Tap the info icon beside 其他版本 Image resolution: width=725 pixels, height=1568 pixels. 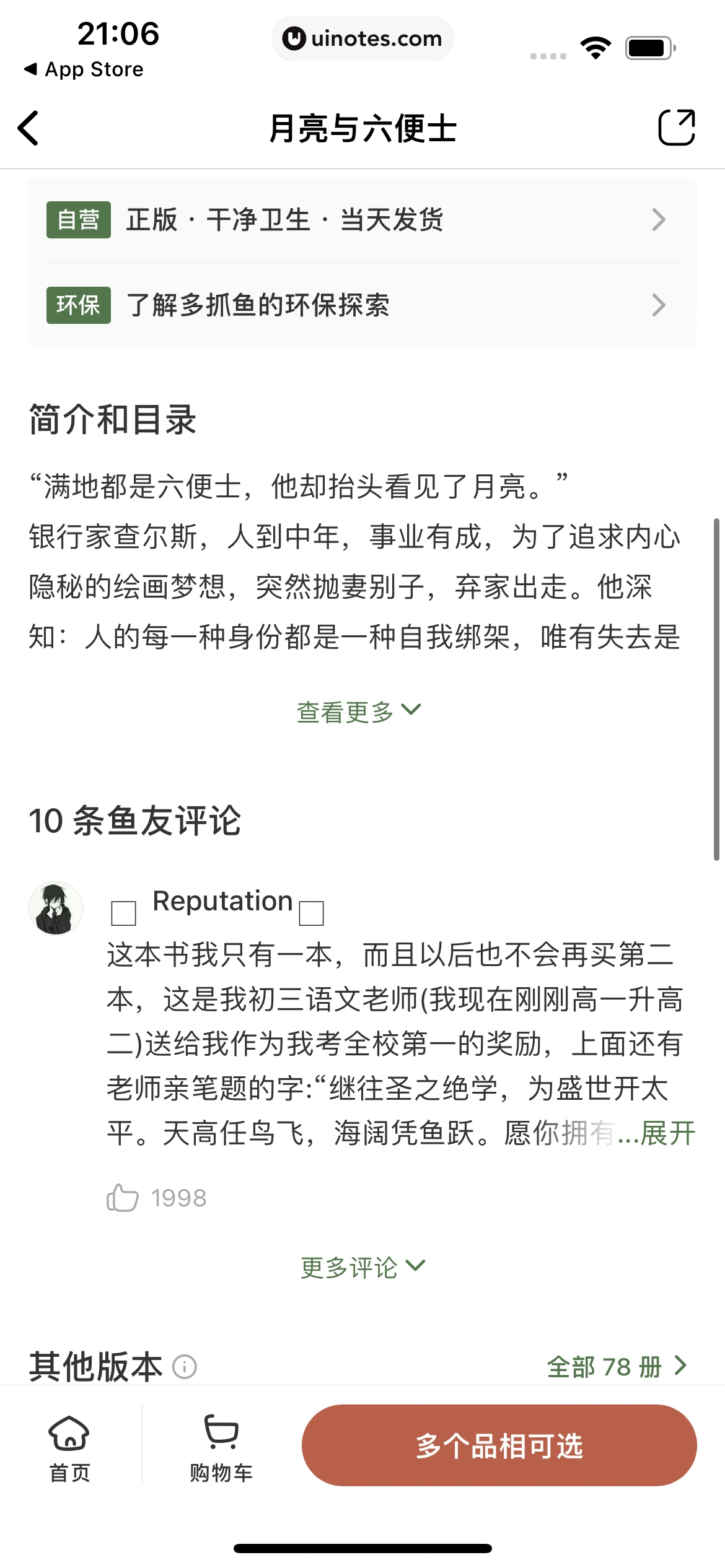[x=184, y=1366]
